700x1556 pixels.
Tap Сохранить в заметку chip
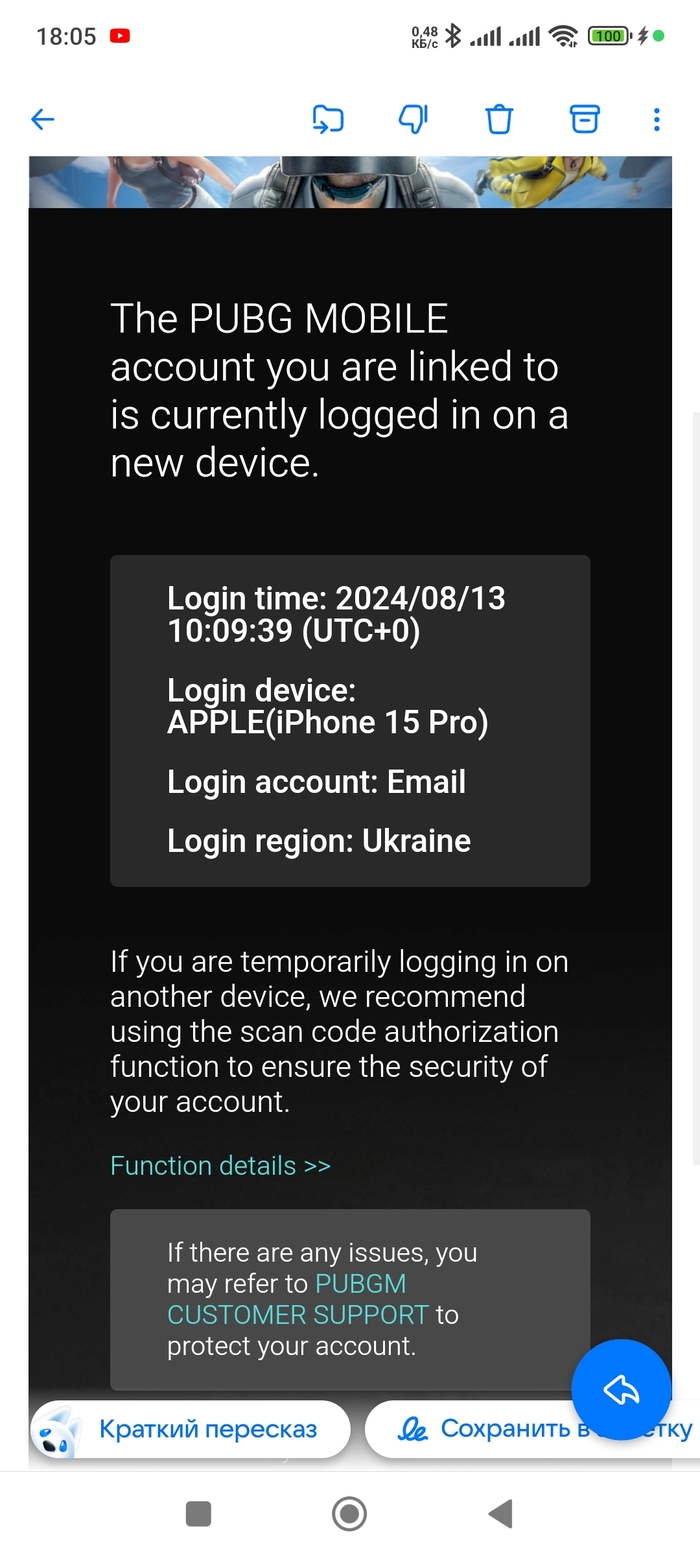click(x=530, y=1429)
